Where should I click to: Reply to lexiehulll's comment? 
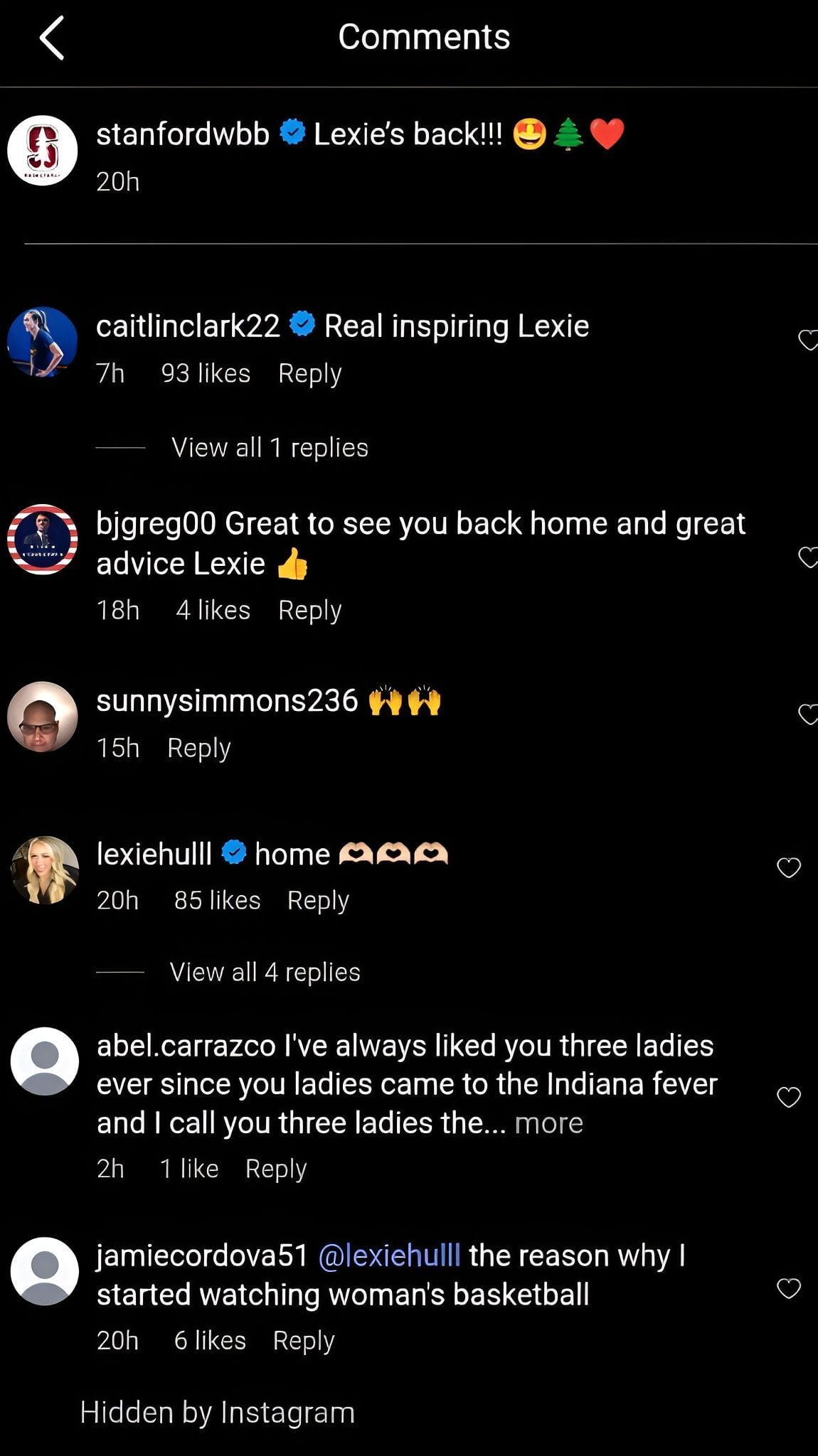(x=318, y=900)
